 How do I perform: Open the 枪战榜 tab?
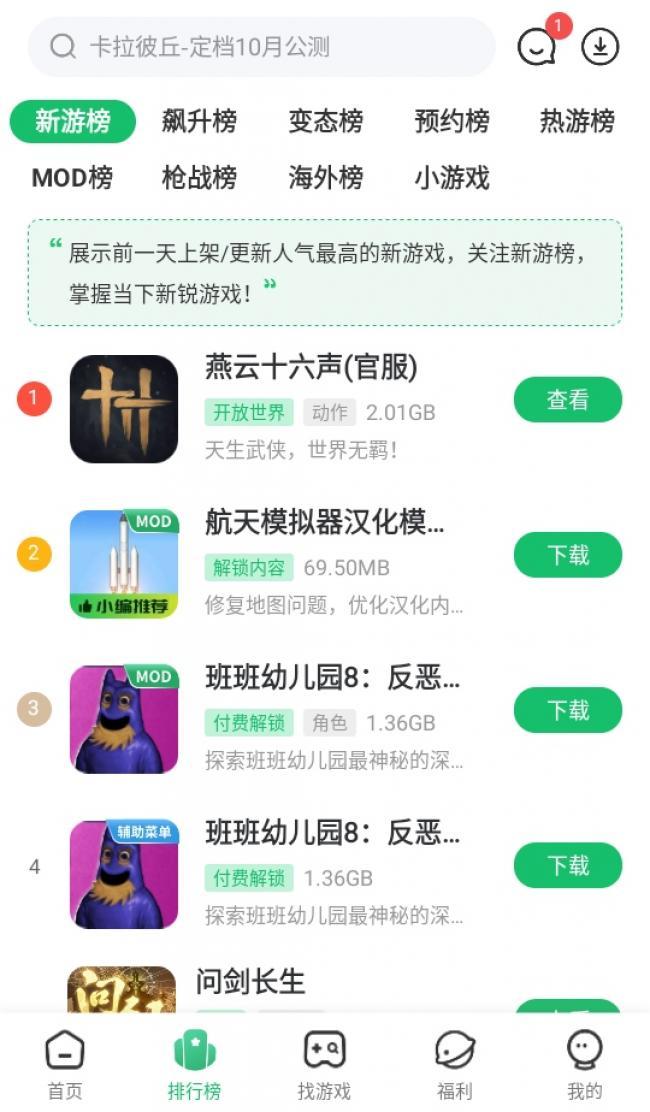click(x=199, y=178)
